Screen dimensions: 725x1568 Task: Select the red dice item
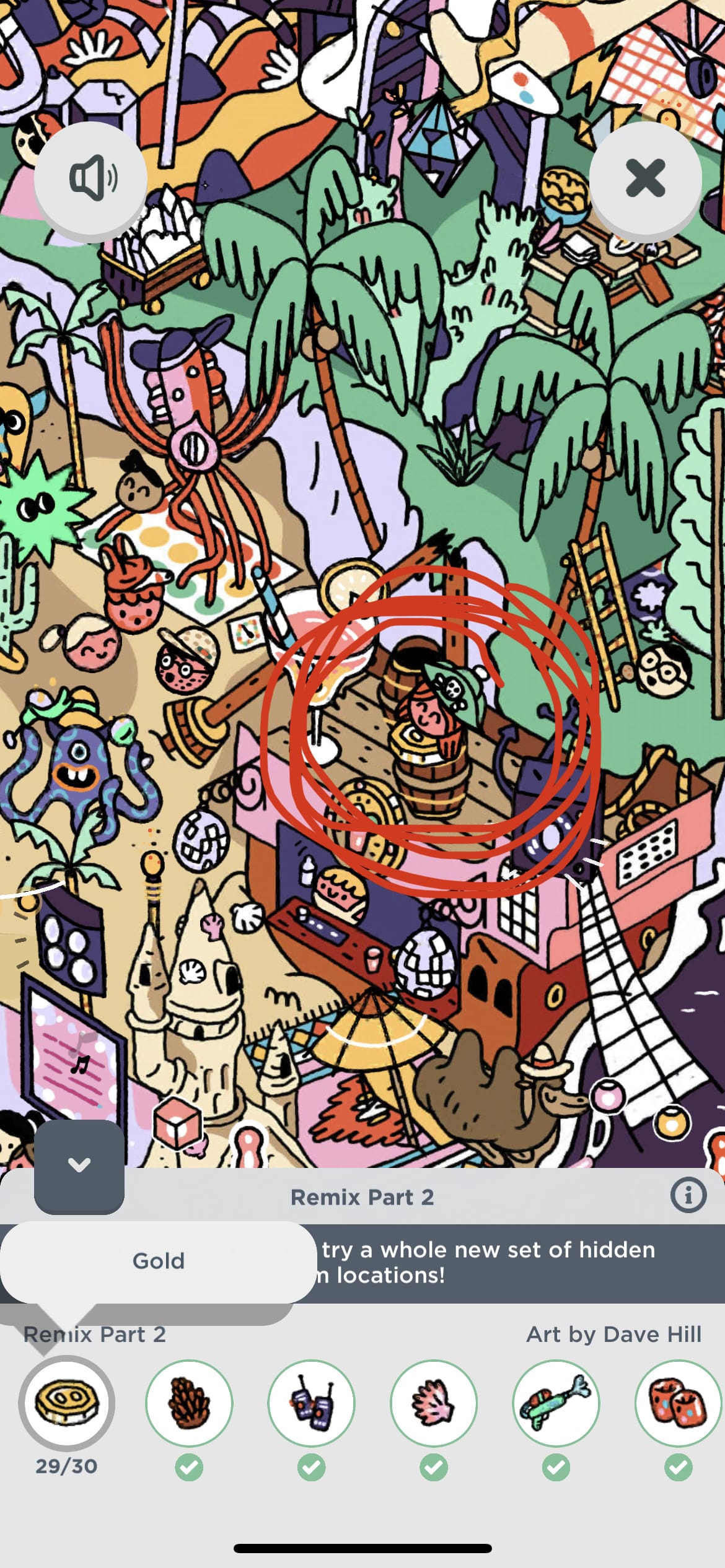click(678, 1403)
